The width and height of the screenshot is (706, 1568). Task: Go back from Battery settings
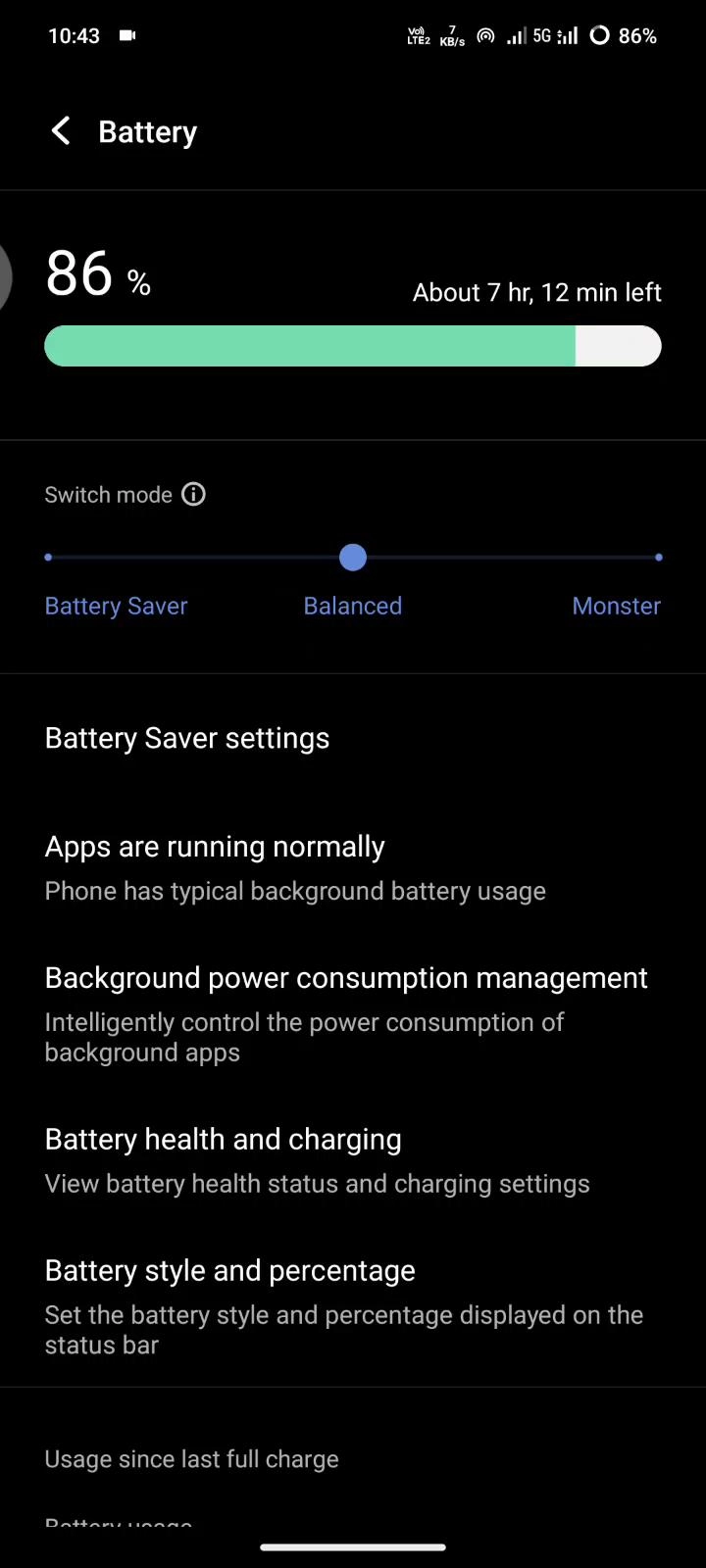coord(61,131)
